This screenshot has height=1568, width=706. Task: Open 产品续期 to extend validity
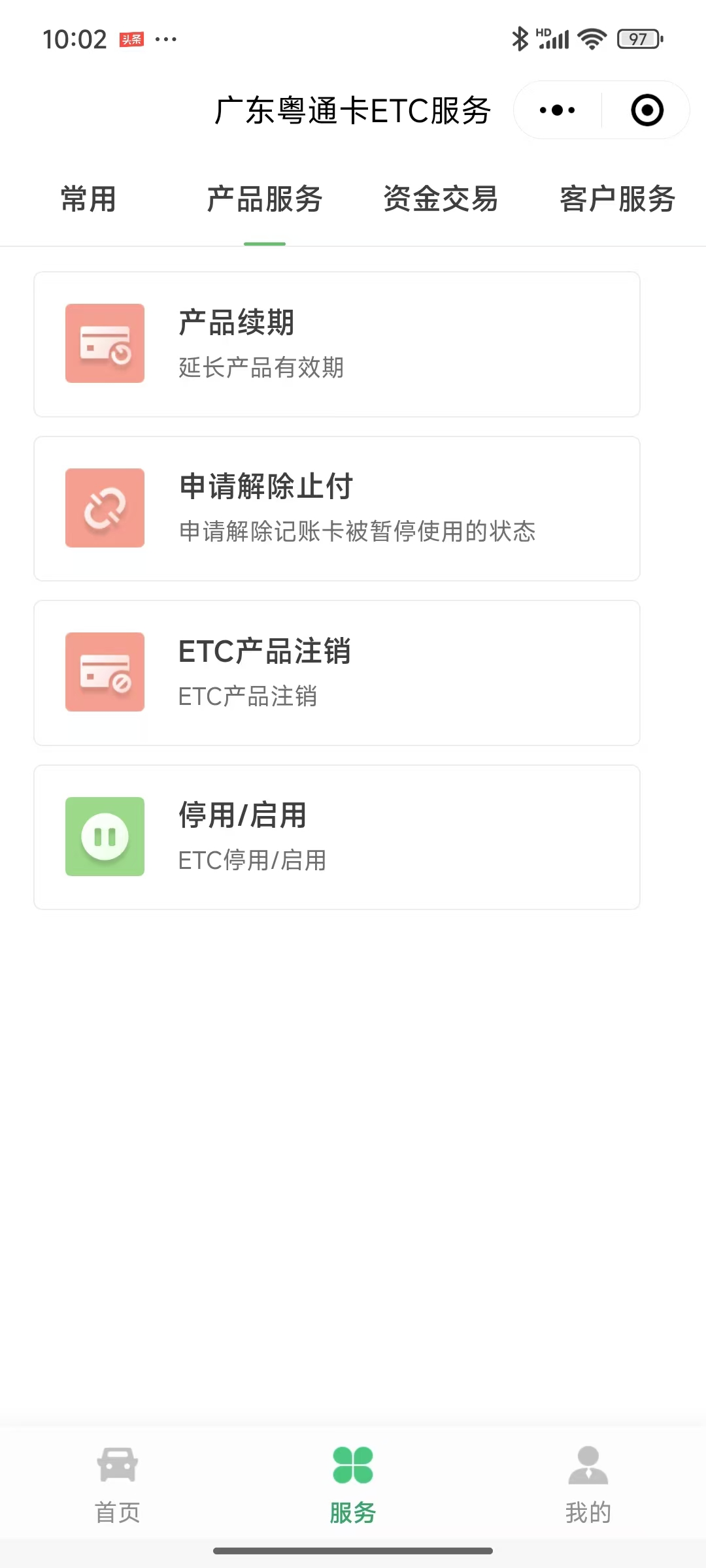337,344
